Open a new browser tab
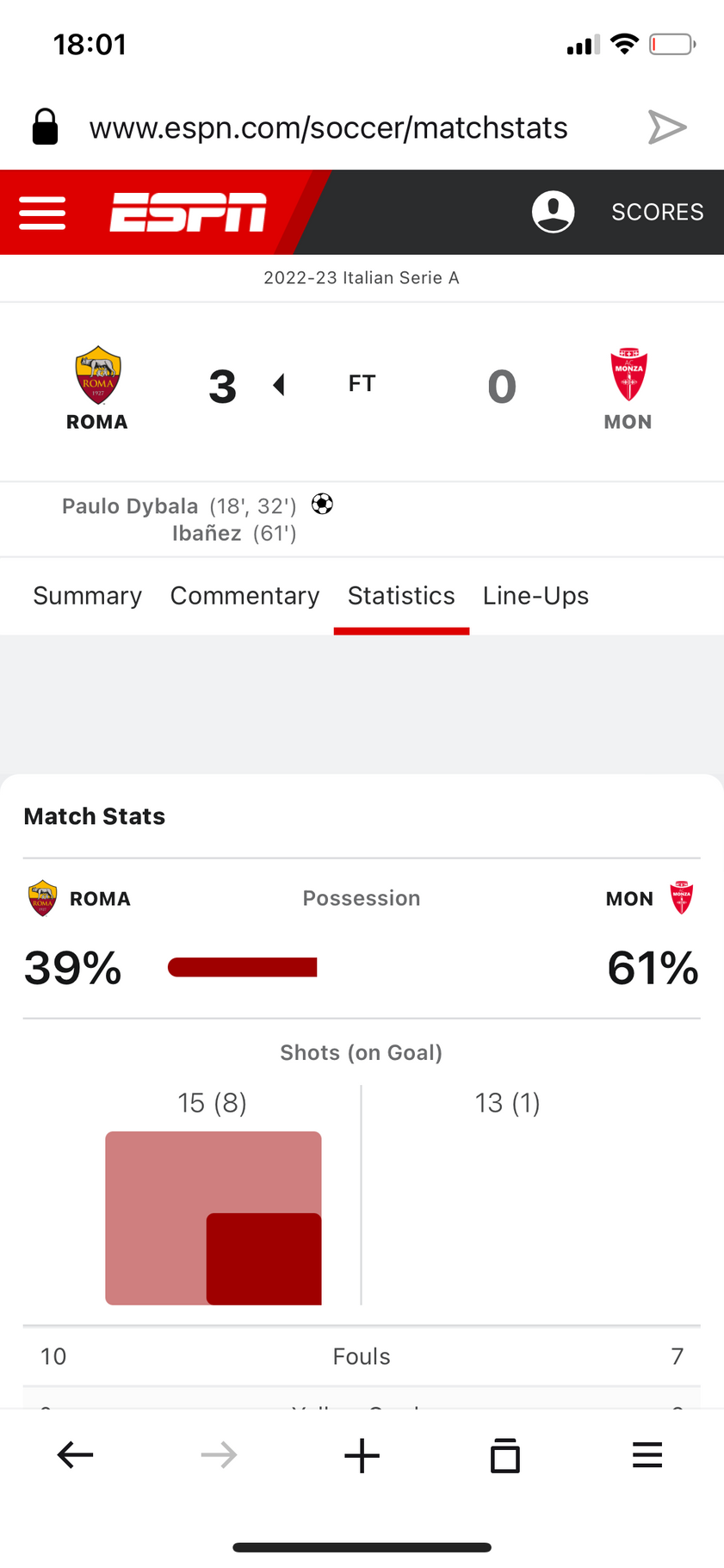The height and width of the screenshot is (1568, 724). tap(362, 1456)
